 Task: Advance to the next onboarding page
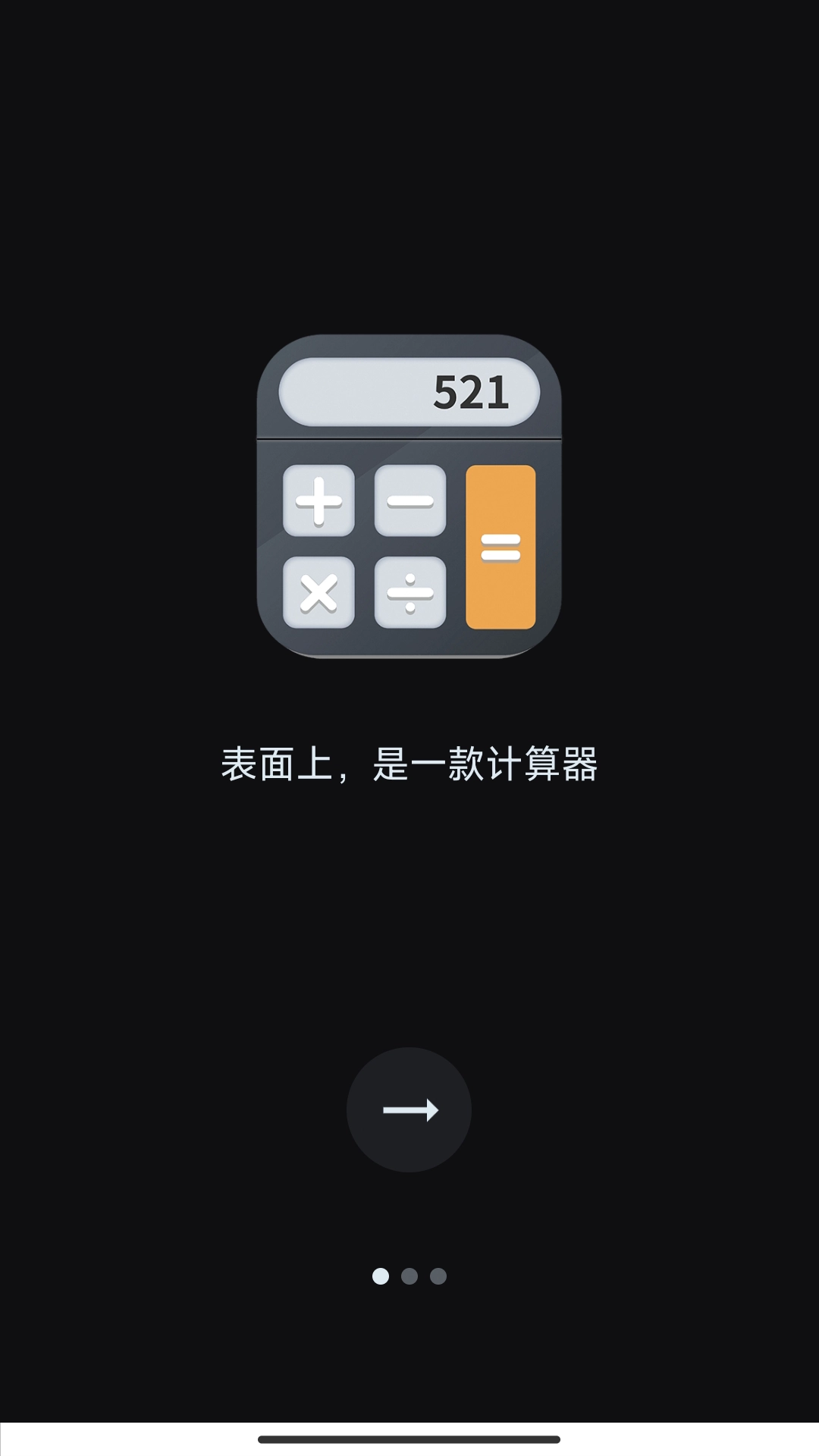tap(409, 1109)
